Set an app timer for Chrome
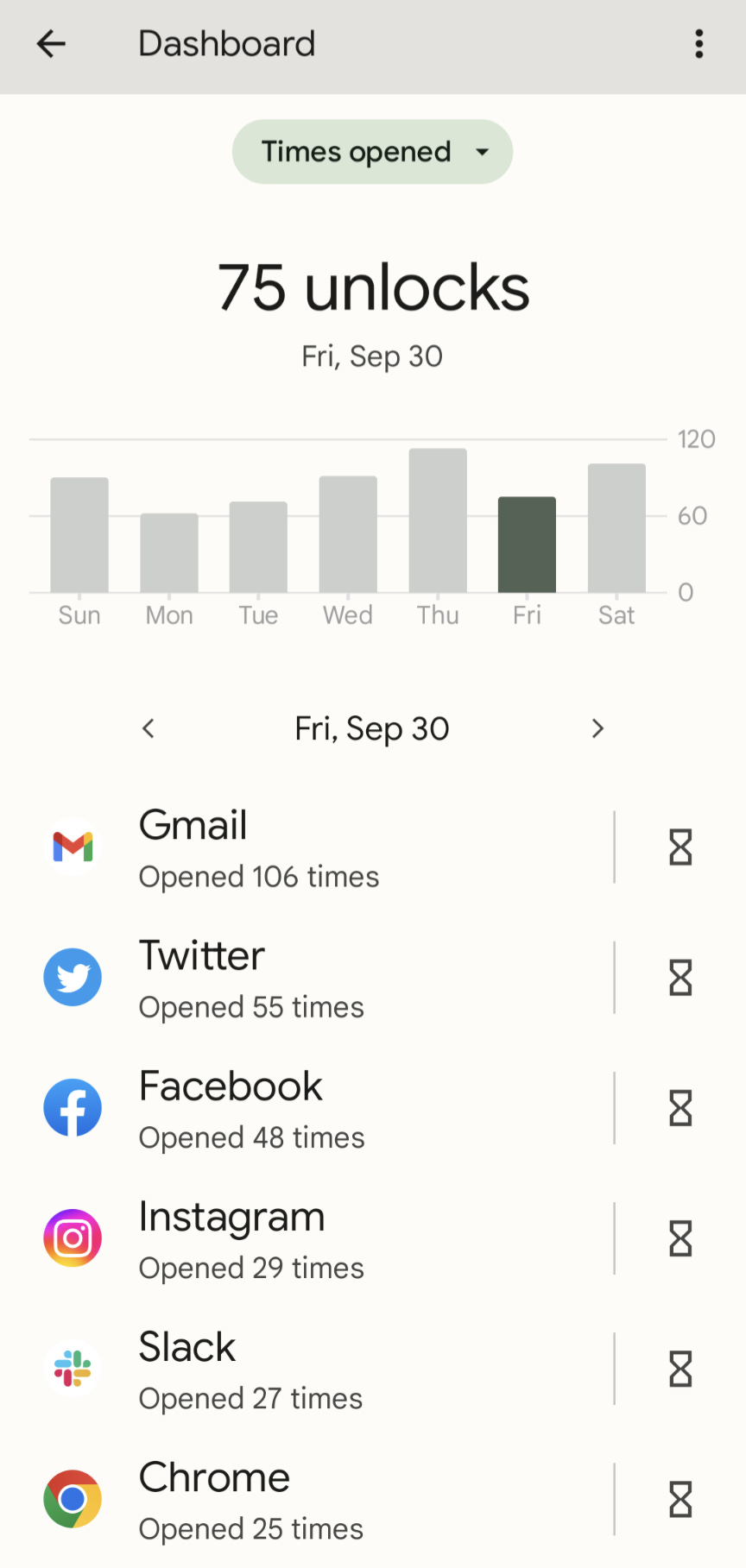This screenshot has width=746, height=1568. click(x=680, y=1499)
